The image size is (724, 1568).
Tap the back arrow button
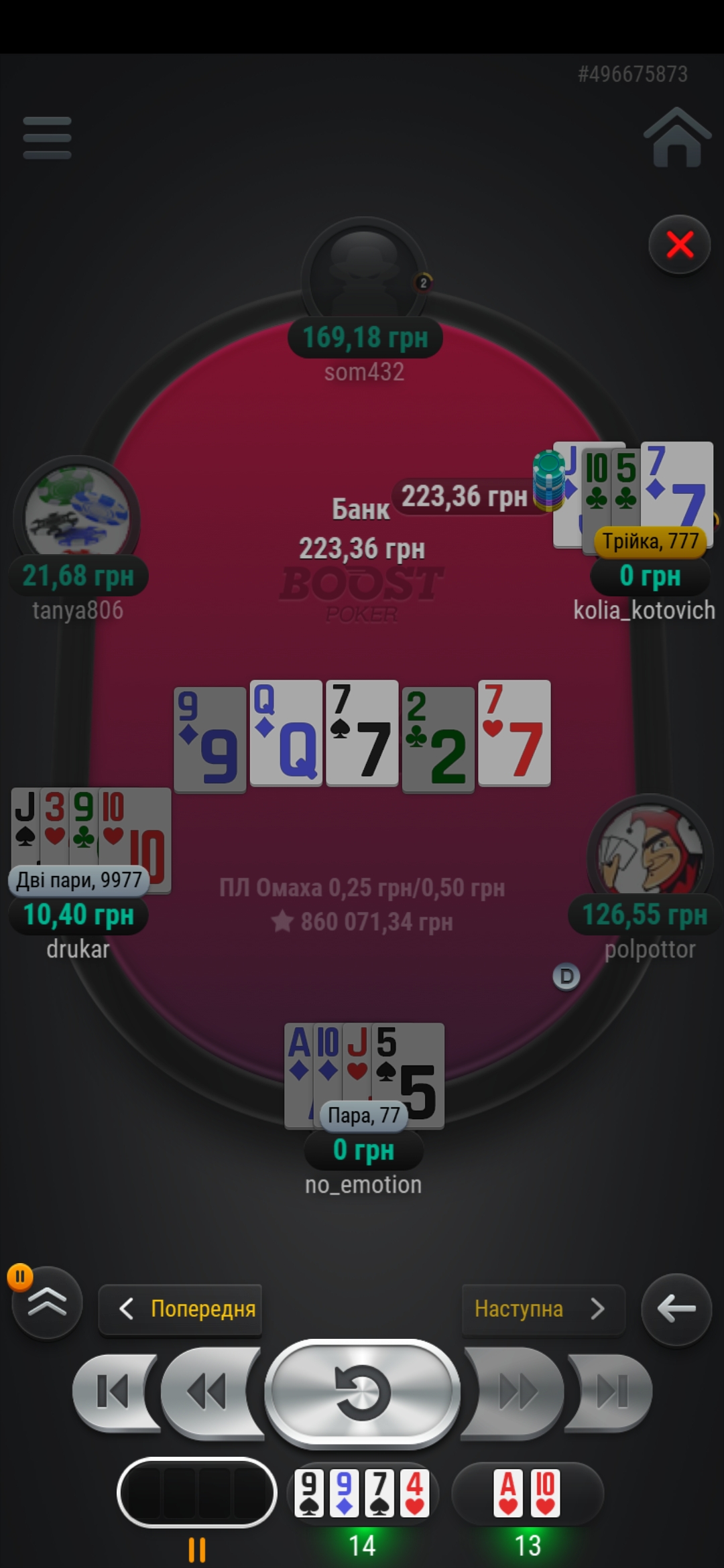[x=676, y=1309]
